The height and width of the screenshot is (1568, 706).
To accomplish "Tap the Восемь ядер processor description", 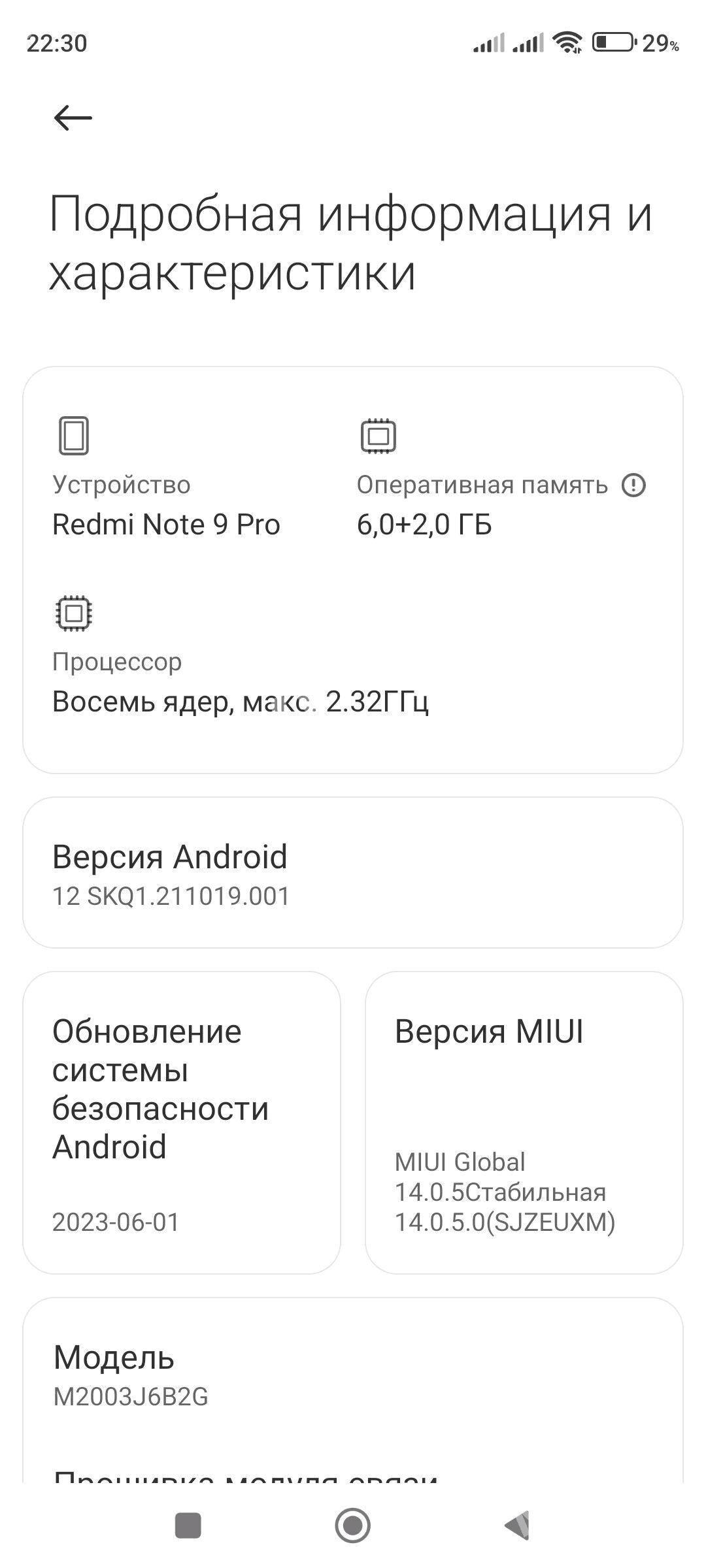I will 241,701.
